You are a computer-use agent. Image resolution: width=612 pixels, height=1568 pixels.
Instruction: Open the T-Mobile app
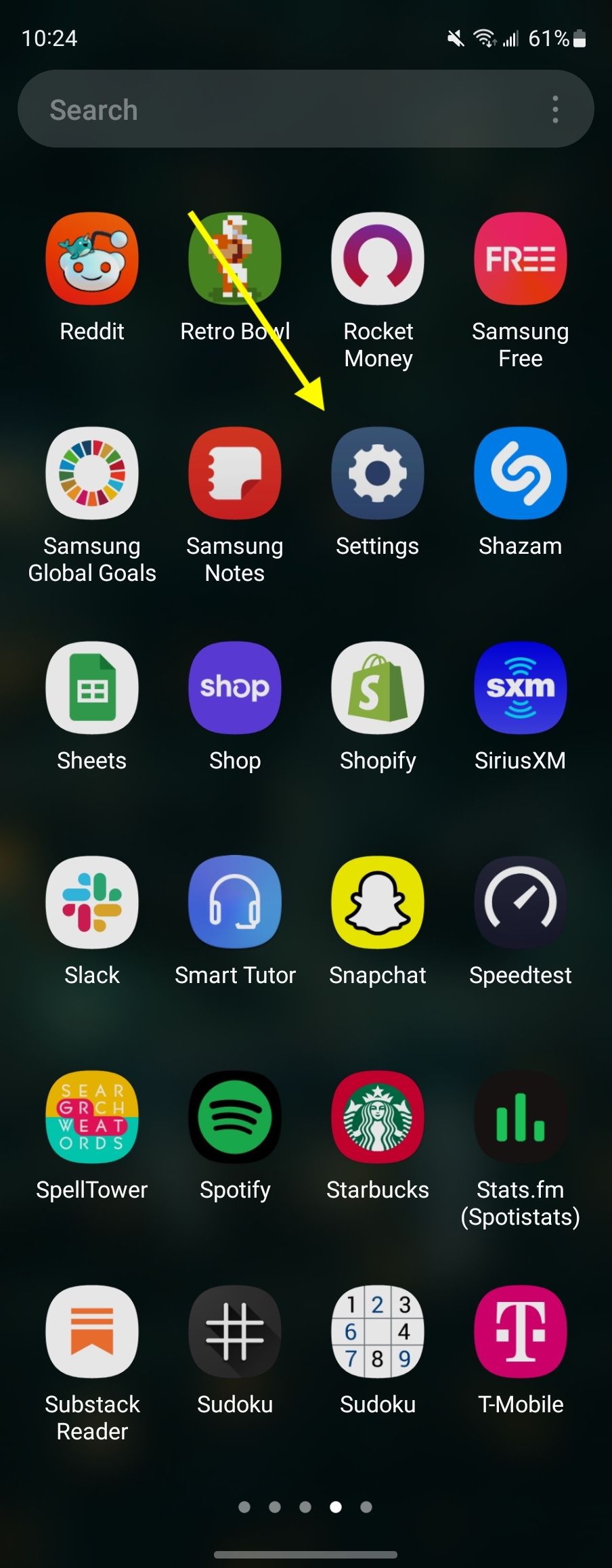pos(520,1332)
